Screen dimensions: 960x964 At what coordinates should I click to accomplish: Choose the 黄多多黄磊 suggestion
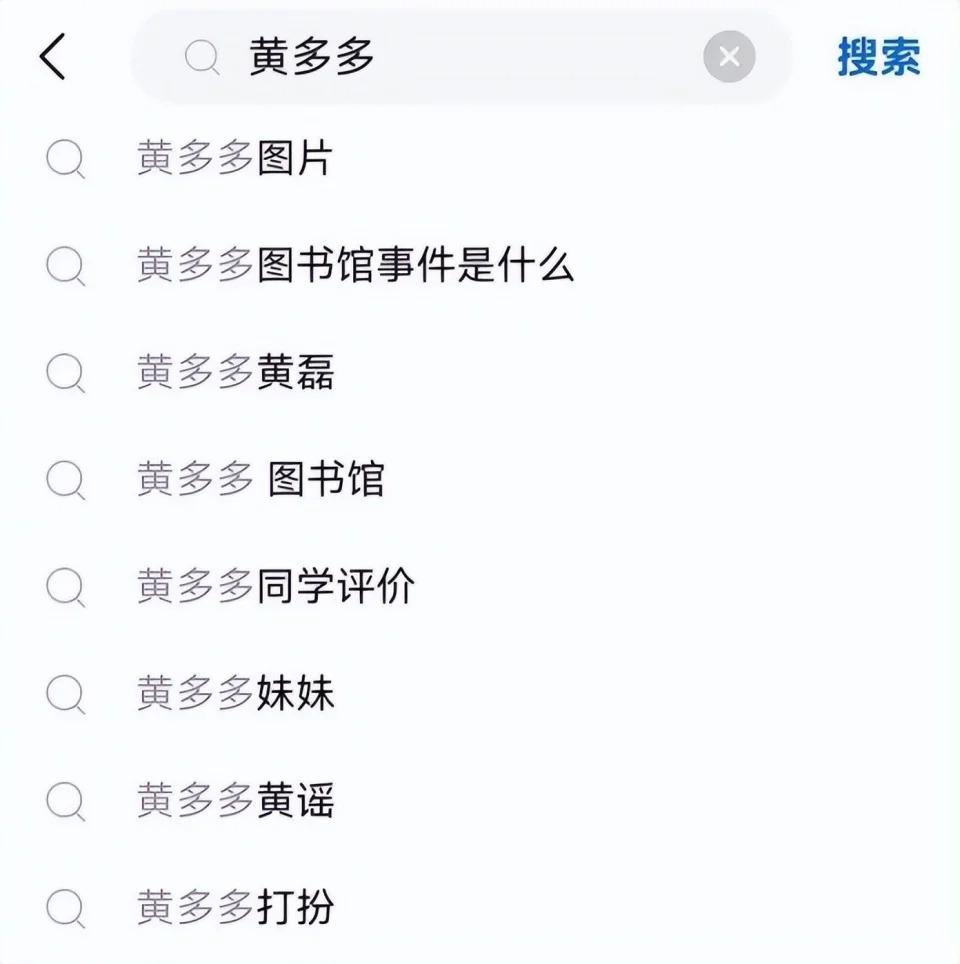pyautogui.click(x=236, y=372)
